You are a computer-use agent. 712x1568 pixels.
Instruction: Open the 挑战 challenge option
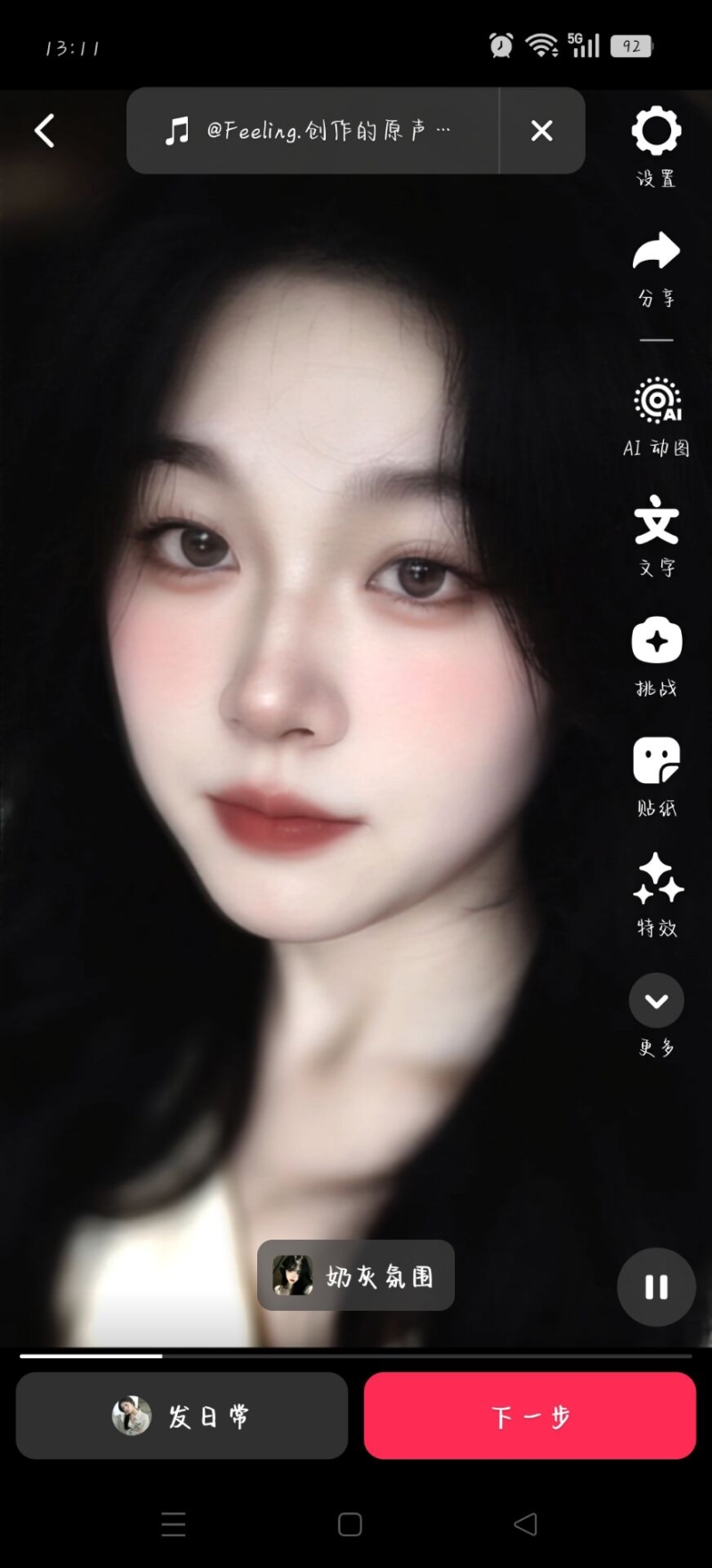[x=657, y=655]
